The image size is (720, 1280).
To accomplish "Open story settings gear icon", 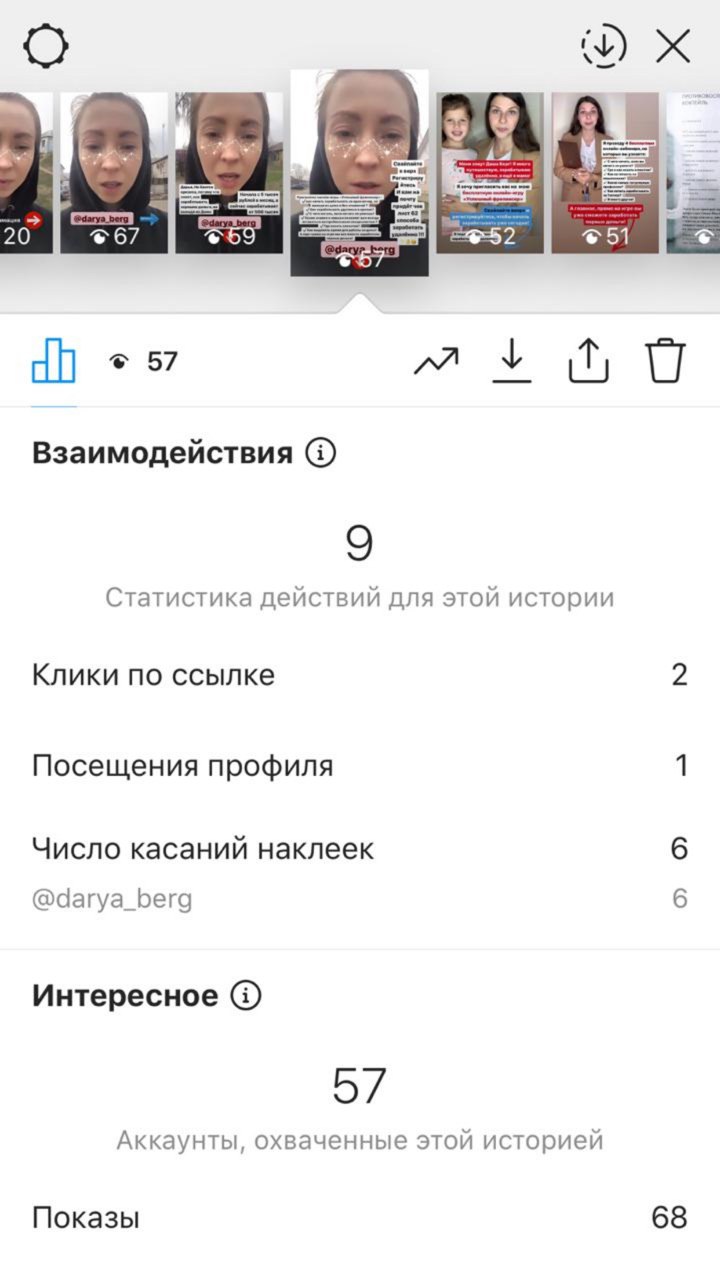I will pos(46,46).
